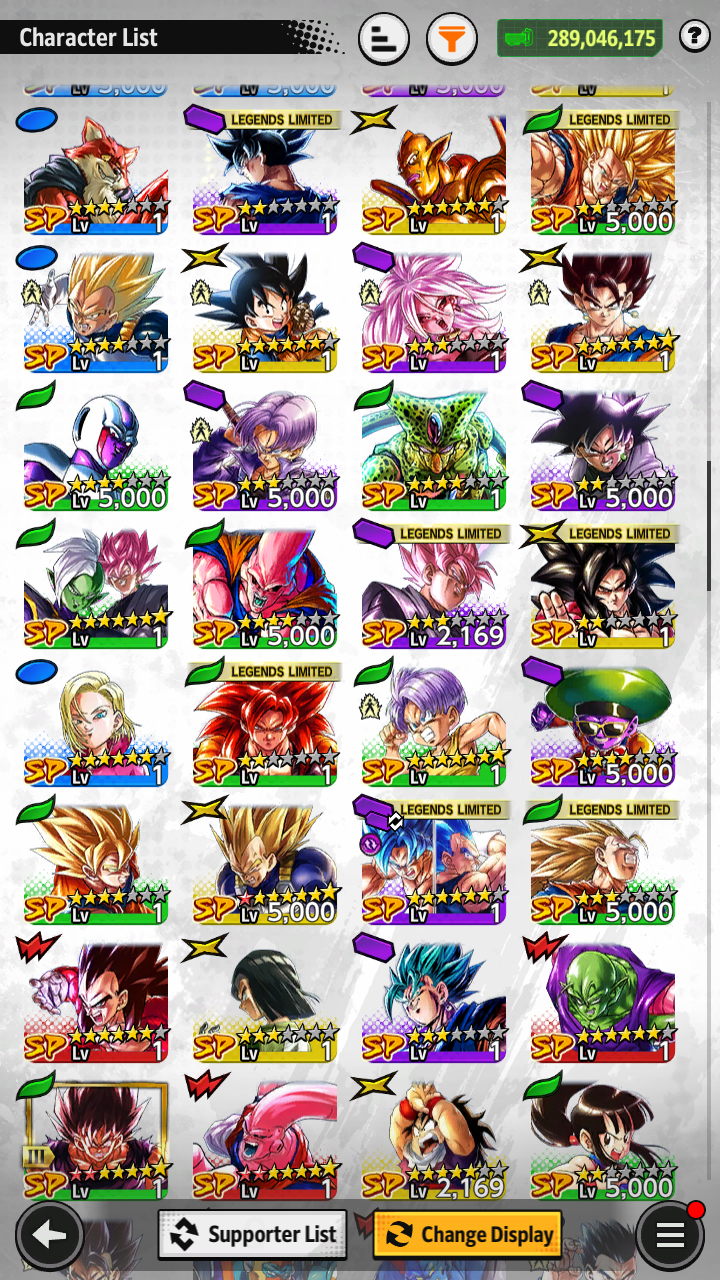Open the hamburger menu with red dot
Image resolution: width=720 pixels, height=1280 pixels.
(670, 1236)
